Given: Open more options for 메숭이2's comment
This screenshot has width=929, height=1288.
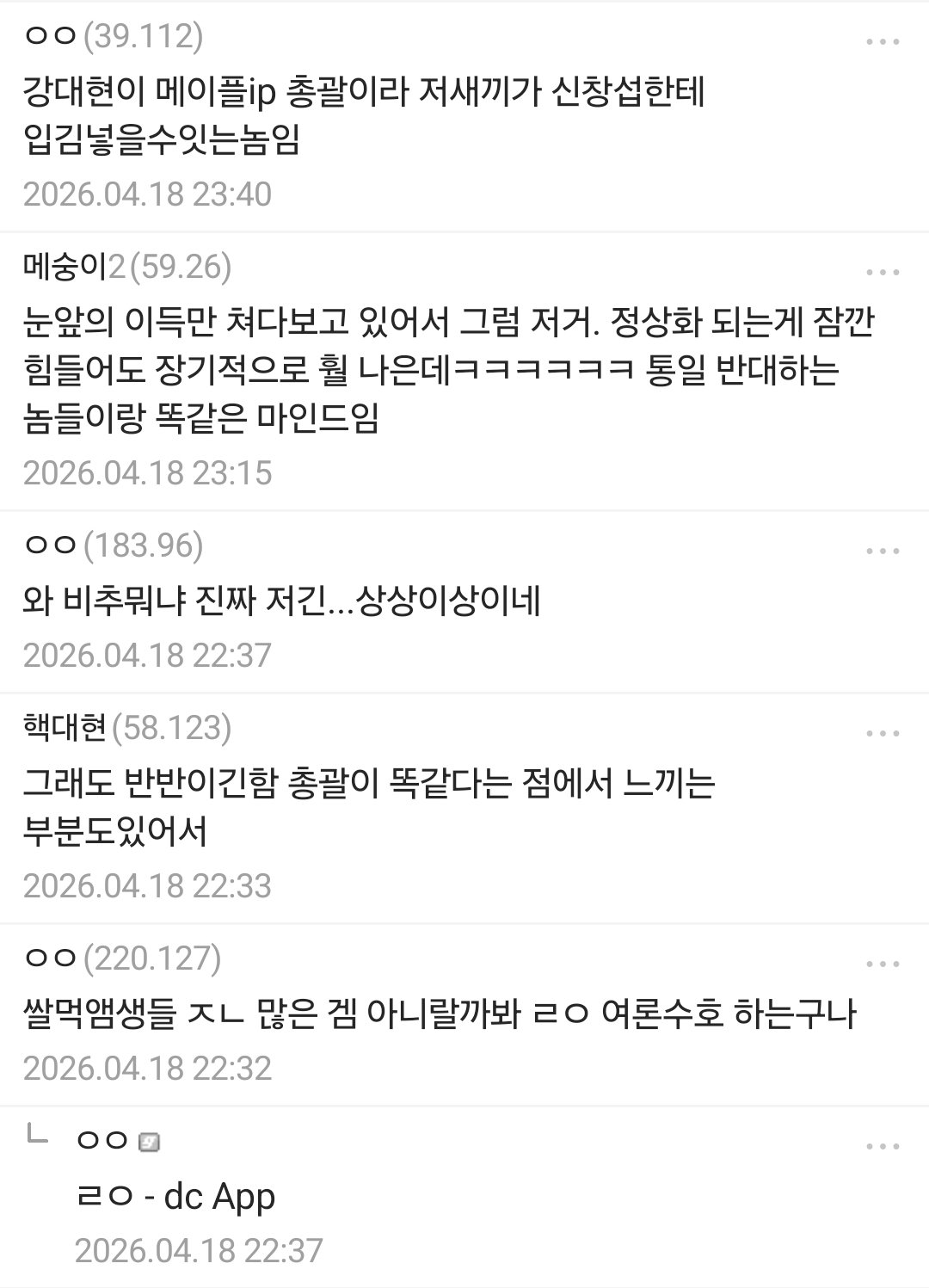Looking at the screenshot, I should (883, 273).
